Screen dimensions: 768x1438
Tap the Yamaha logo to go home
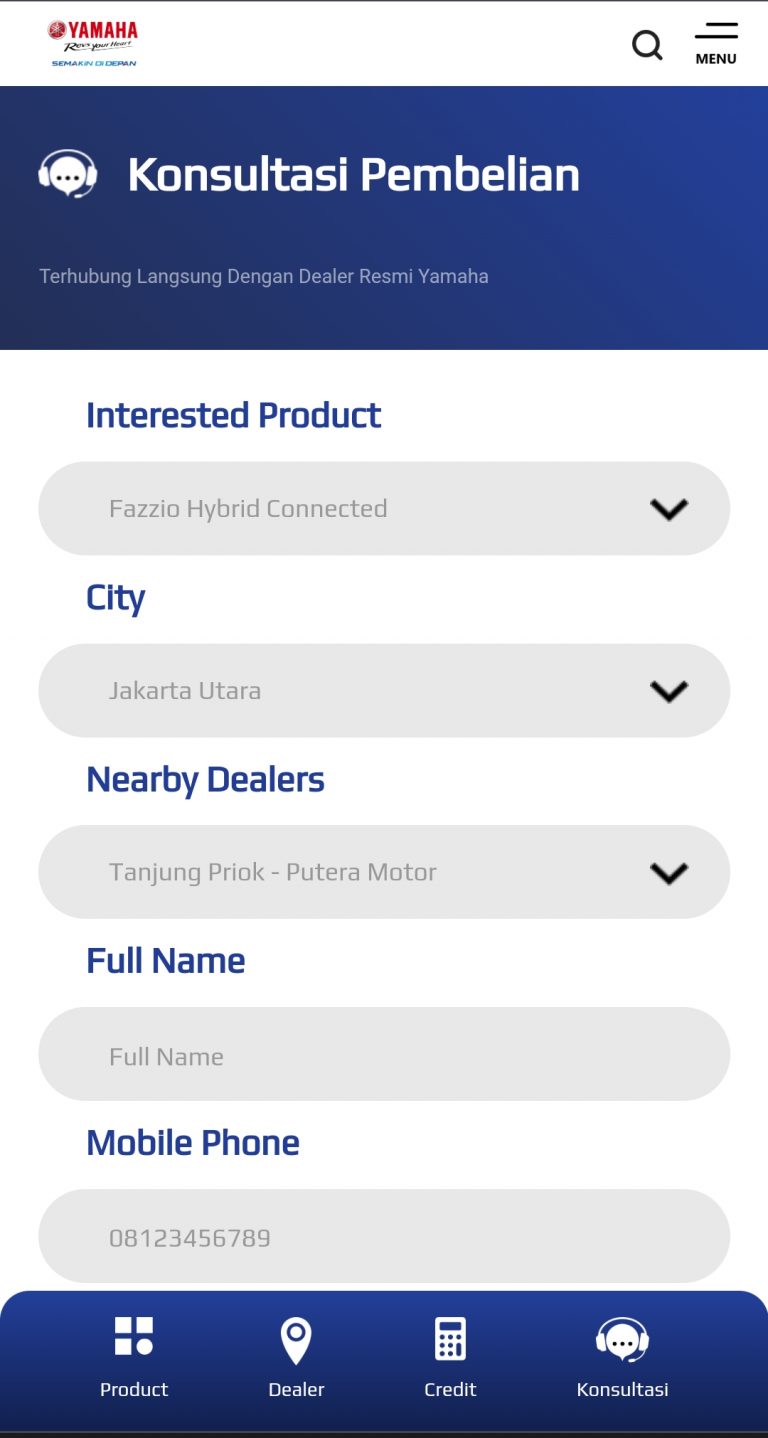click(x=93, y=43)
